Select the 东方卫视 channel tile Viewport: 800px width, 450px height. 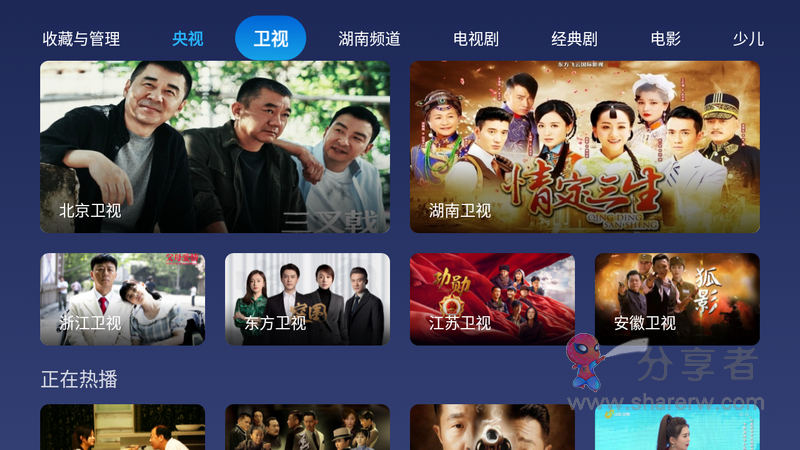coord(308,299)
